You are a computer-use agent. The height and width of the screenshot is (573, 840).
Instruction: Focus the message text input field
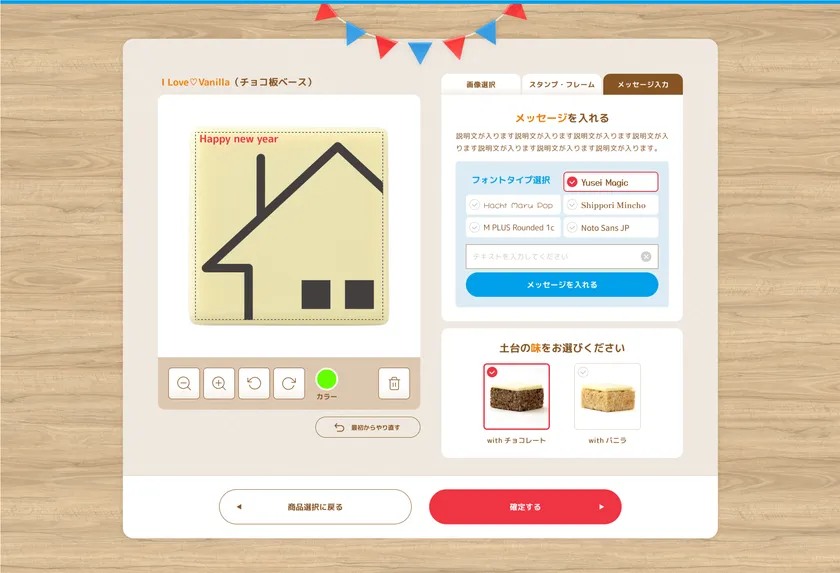point(550,257)
